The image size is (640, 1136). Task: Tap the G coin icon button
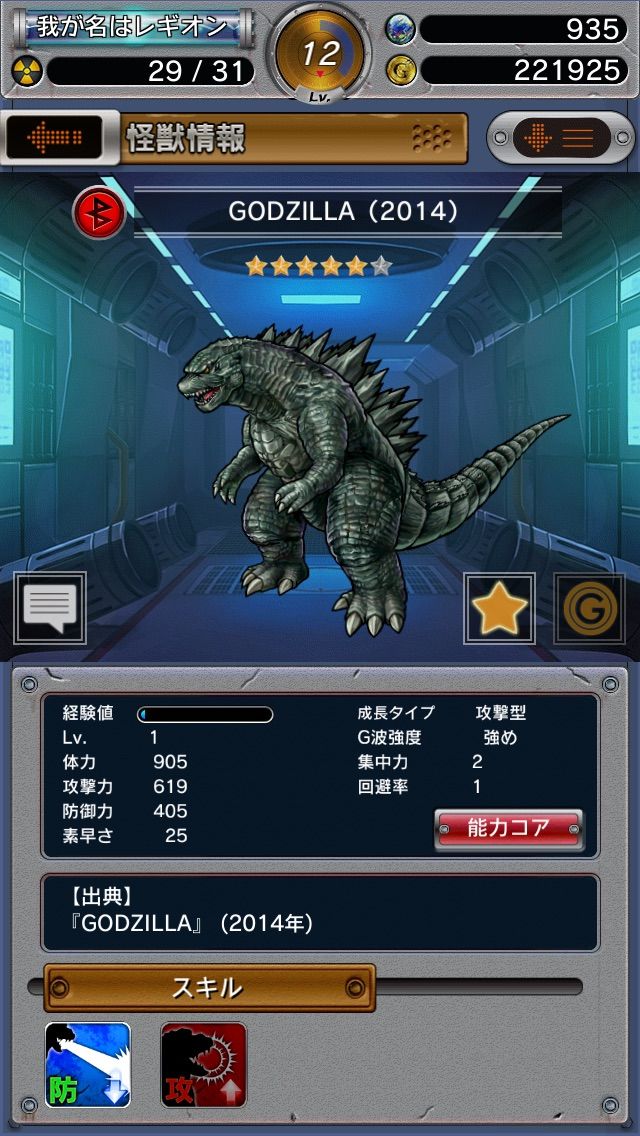[x=590, y=609]
